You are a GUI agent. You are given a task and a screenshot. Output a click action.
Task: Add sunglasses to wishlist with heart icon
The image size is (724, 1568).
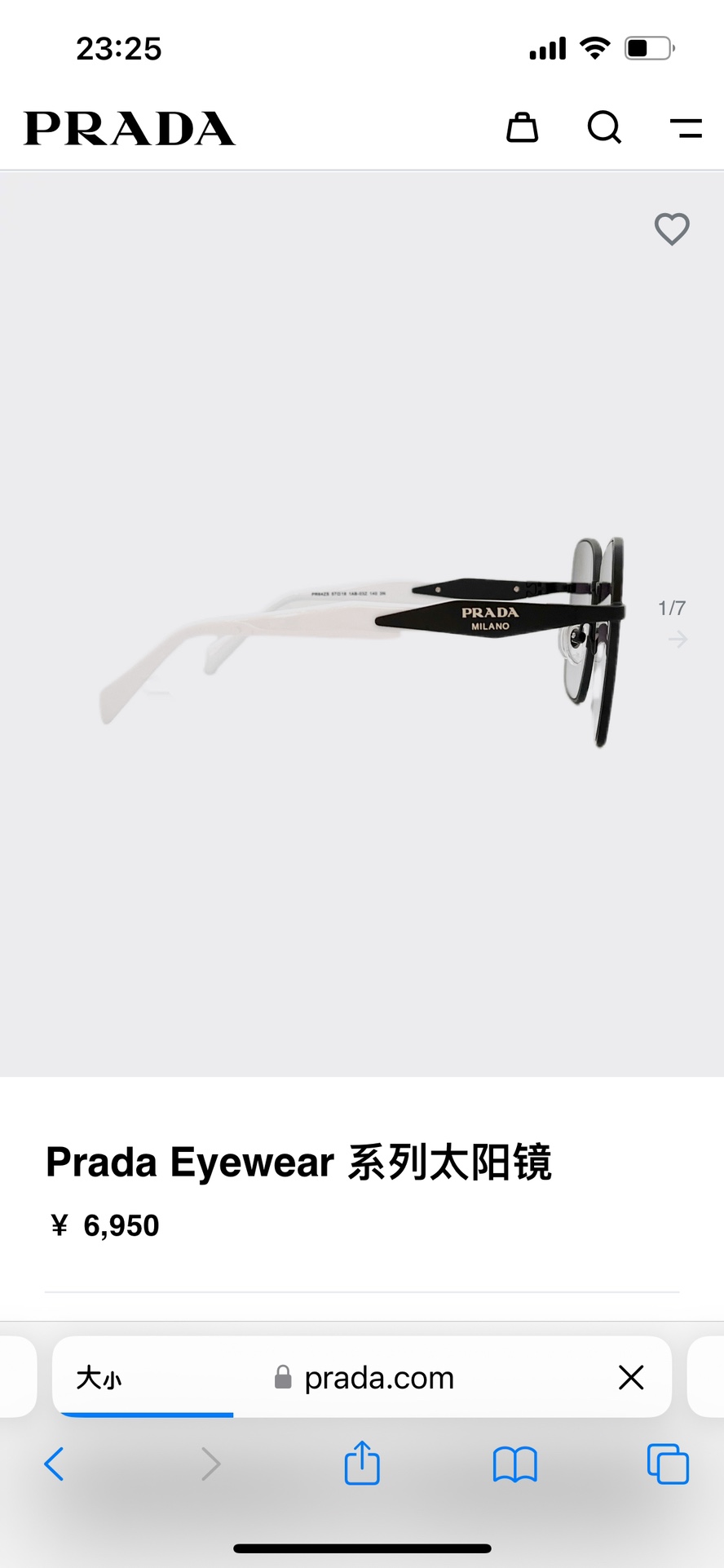click(672, 229)
